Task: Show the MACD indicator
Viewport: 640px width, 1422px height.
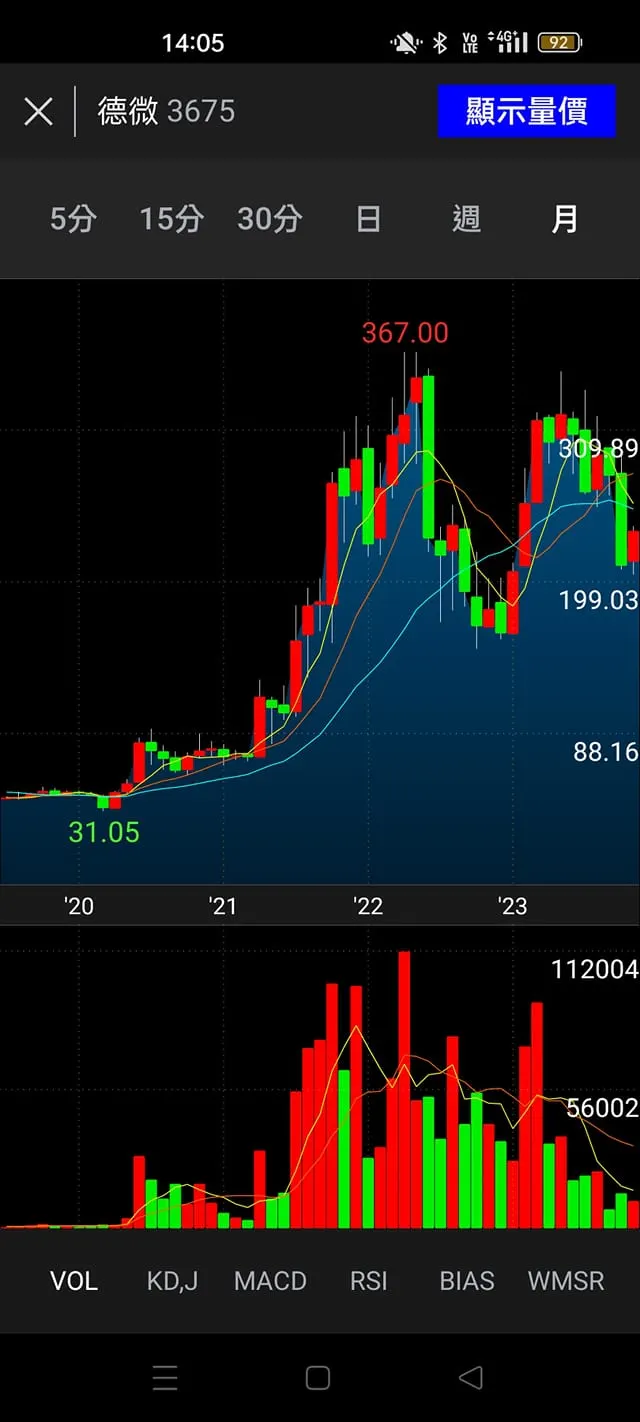Action: pos(270,1281)
